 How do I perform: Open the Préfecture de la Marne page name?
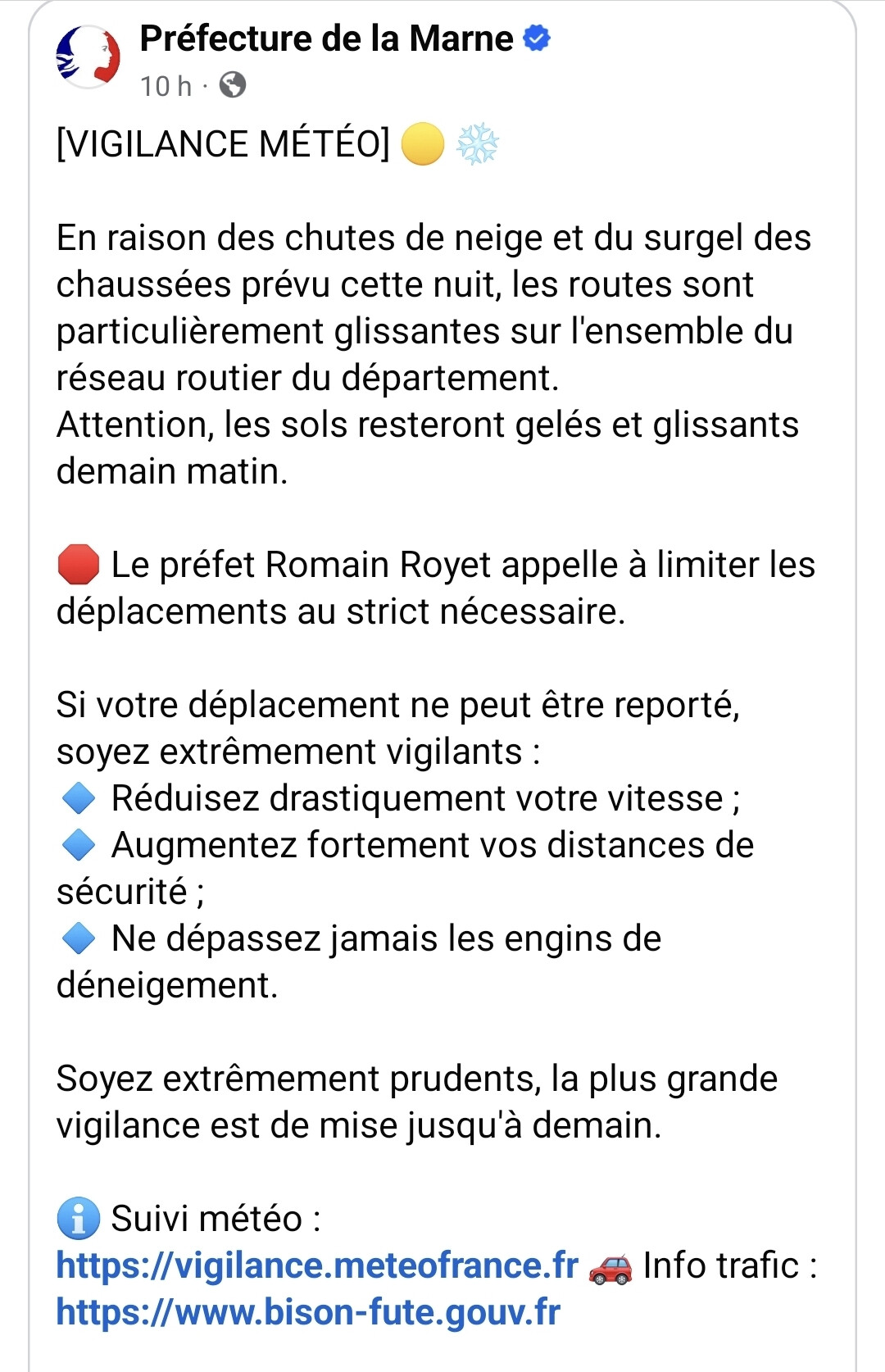(326, 39)
